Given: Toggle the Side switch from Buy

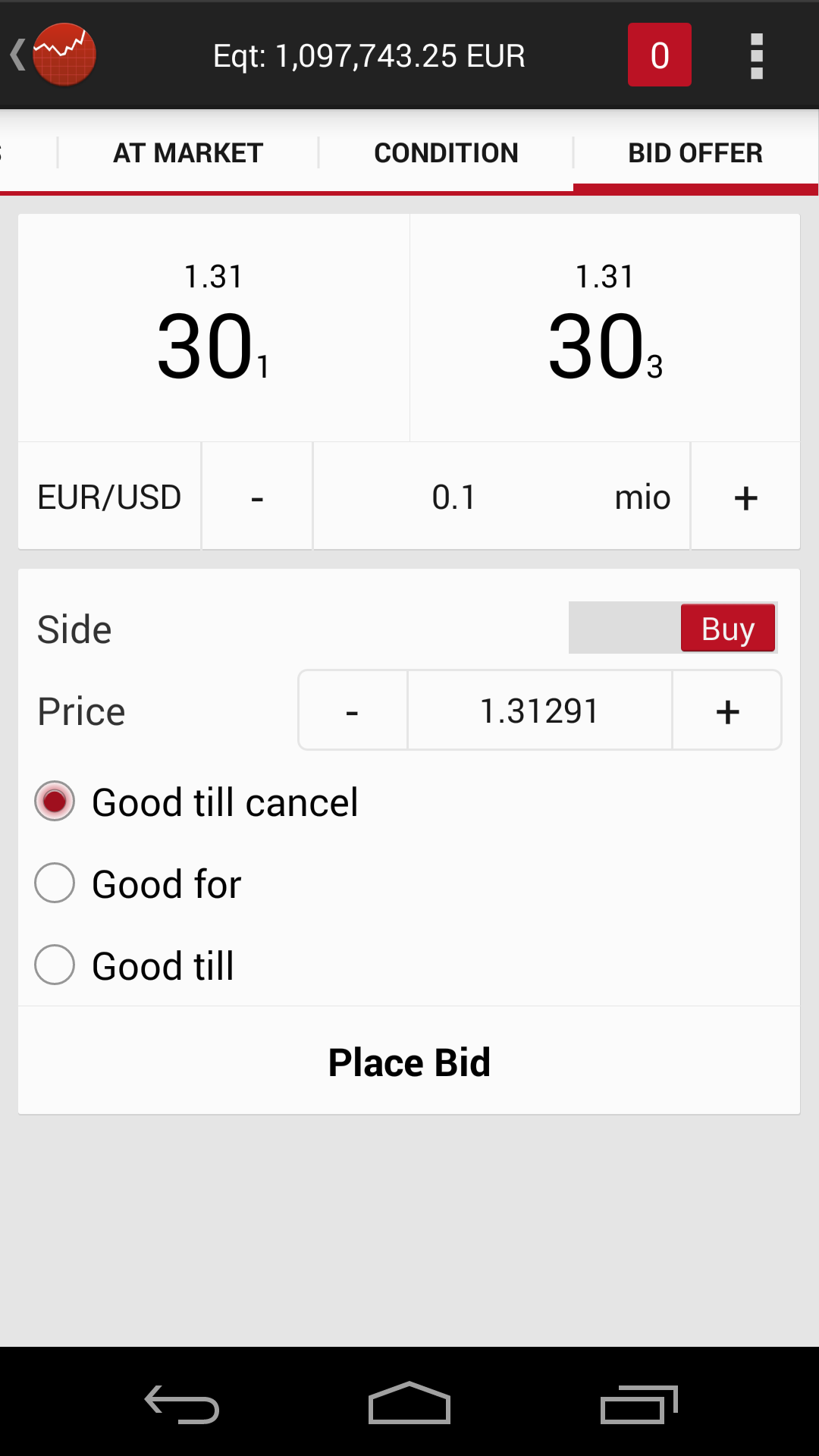Looking at the screenshot, I should [673, 628].
